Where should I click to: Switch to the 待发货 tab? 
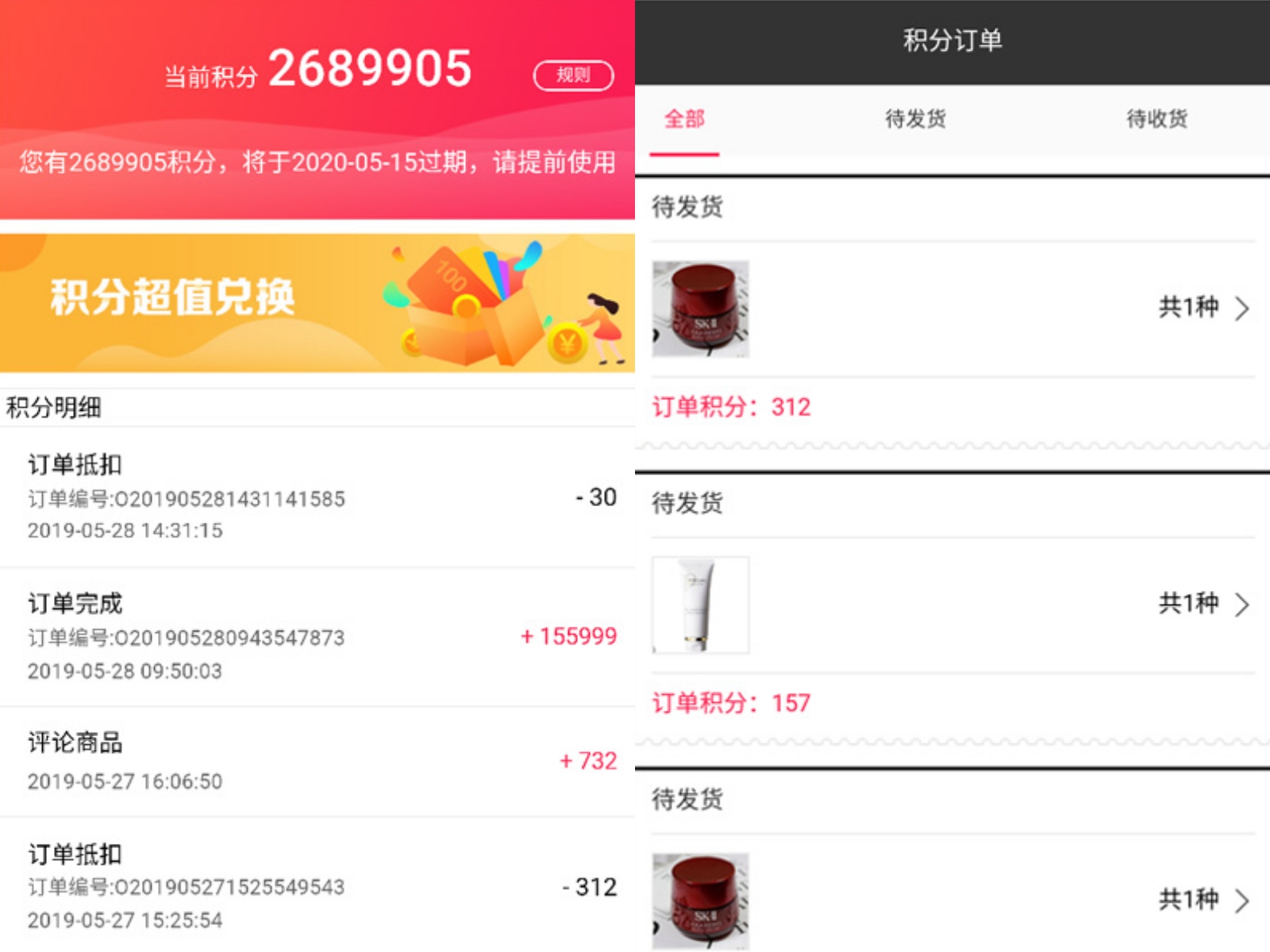pyautogui.click(x=915, y=120)
